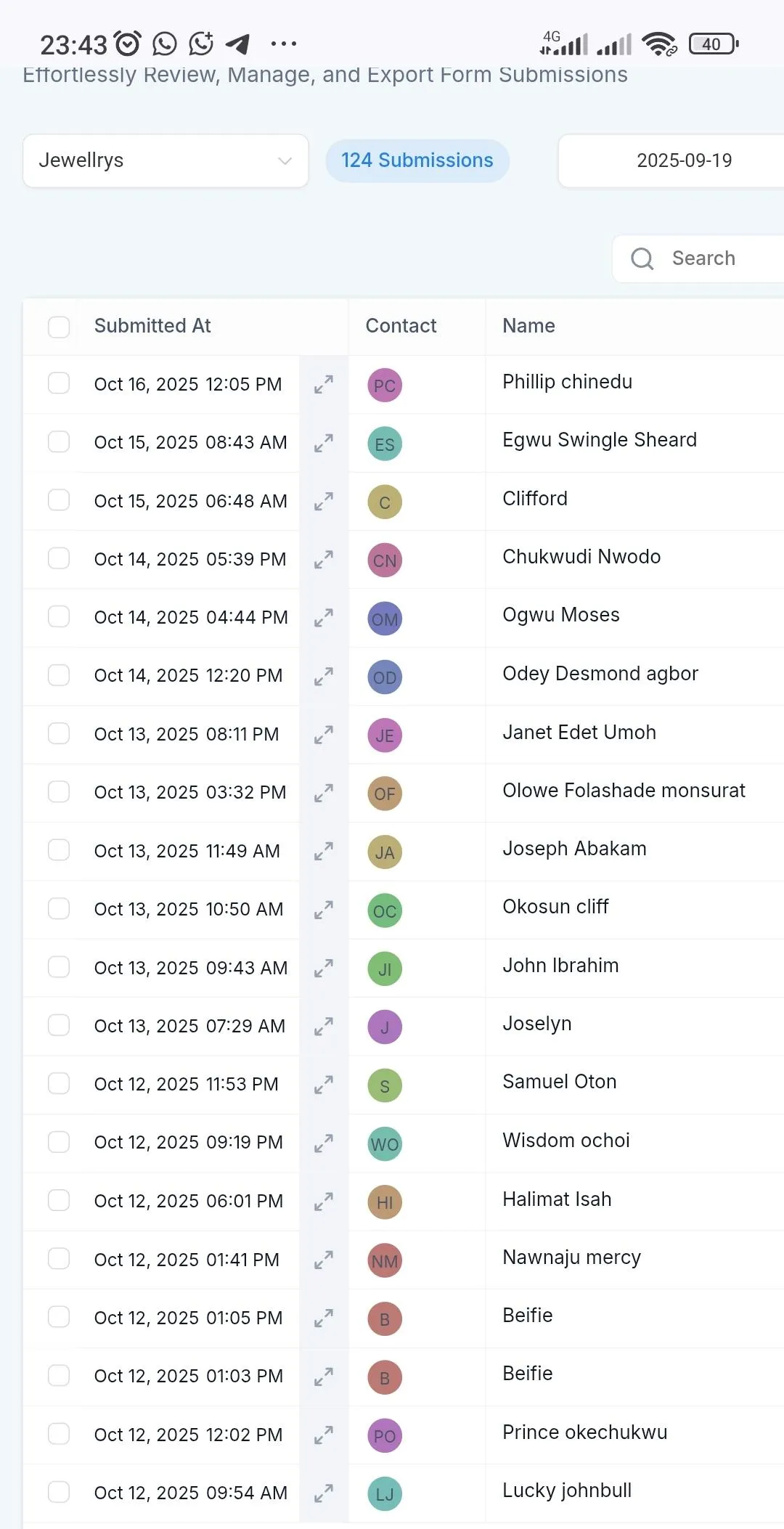Image resolution: width=784 pixels, height=1529 pixels.
Task: Check the box for Olowe Folashade monsurat
Action: 59,792
